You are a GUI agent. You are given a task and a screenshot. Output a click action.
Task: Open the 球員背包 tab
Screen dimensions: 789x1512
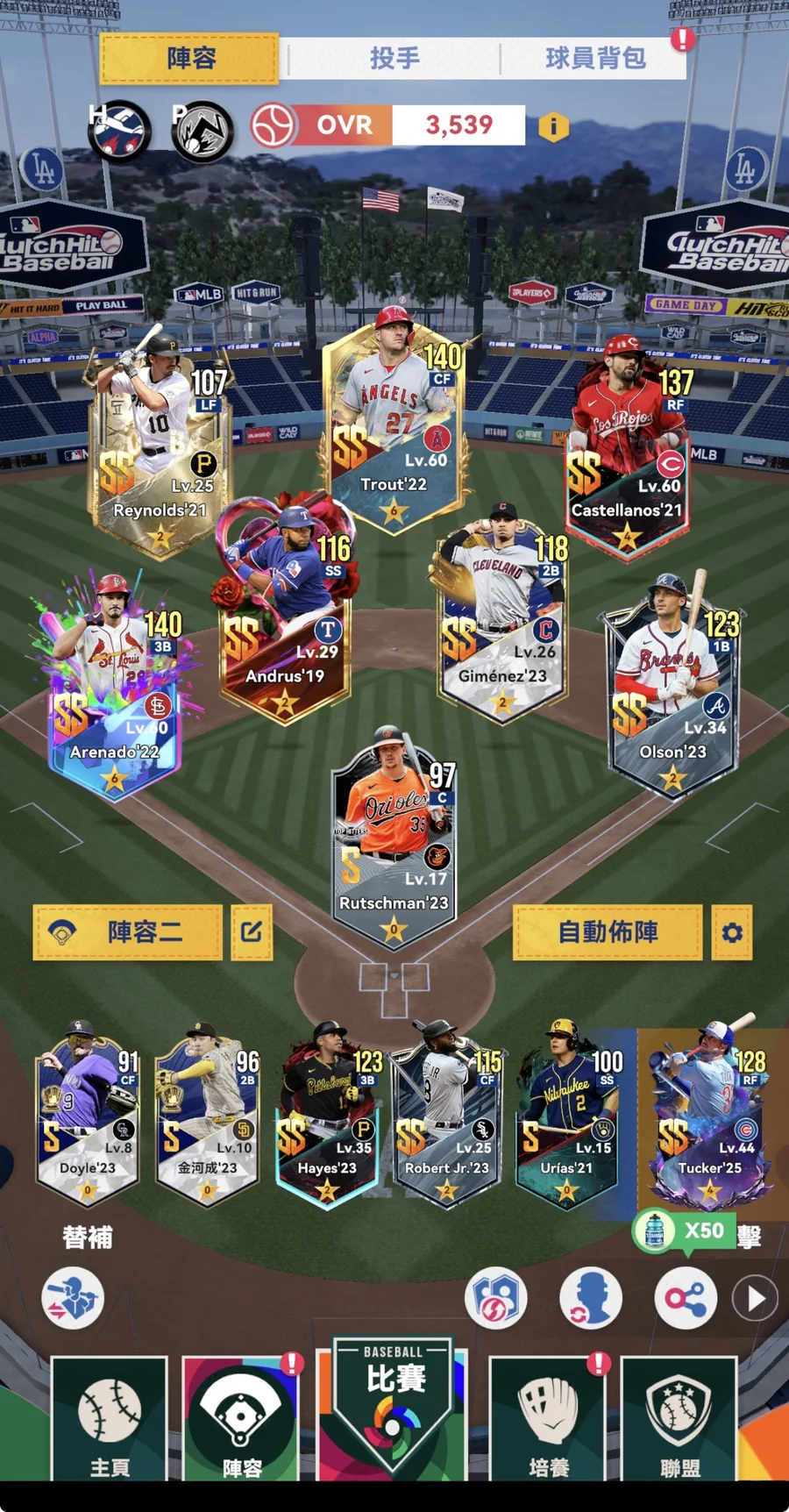pyautogui.click(x=594, y=59)
